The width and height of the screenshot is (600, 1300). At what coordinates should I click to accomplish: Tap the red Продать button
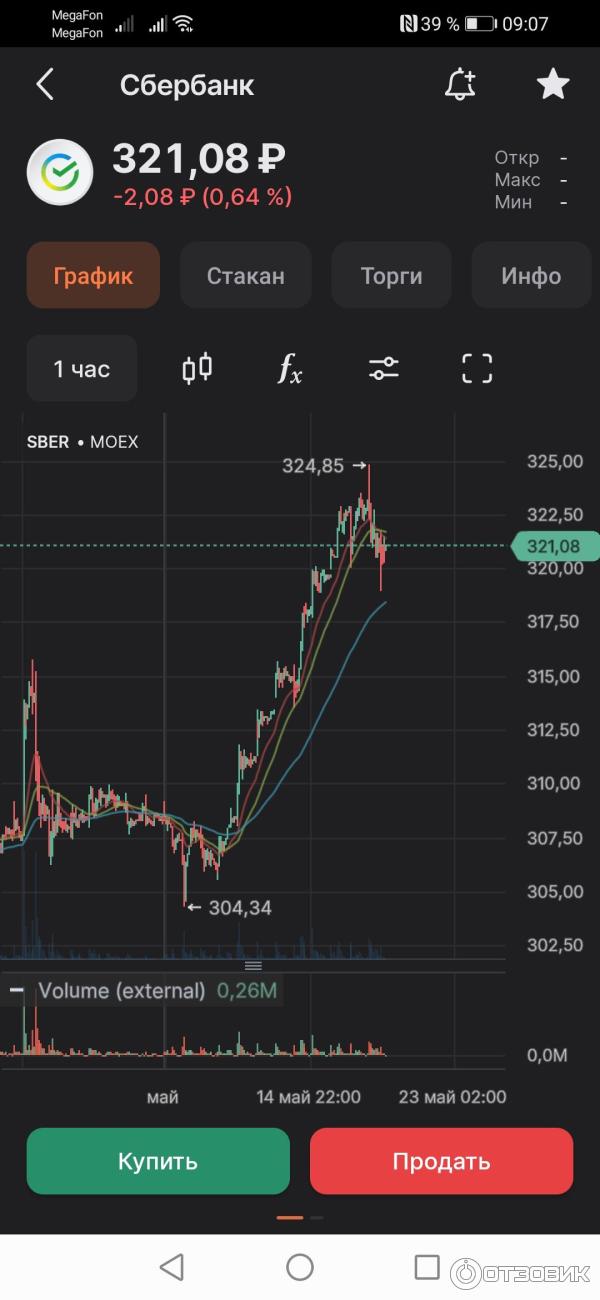[441, 1161]
